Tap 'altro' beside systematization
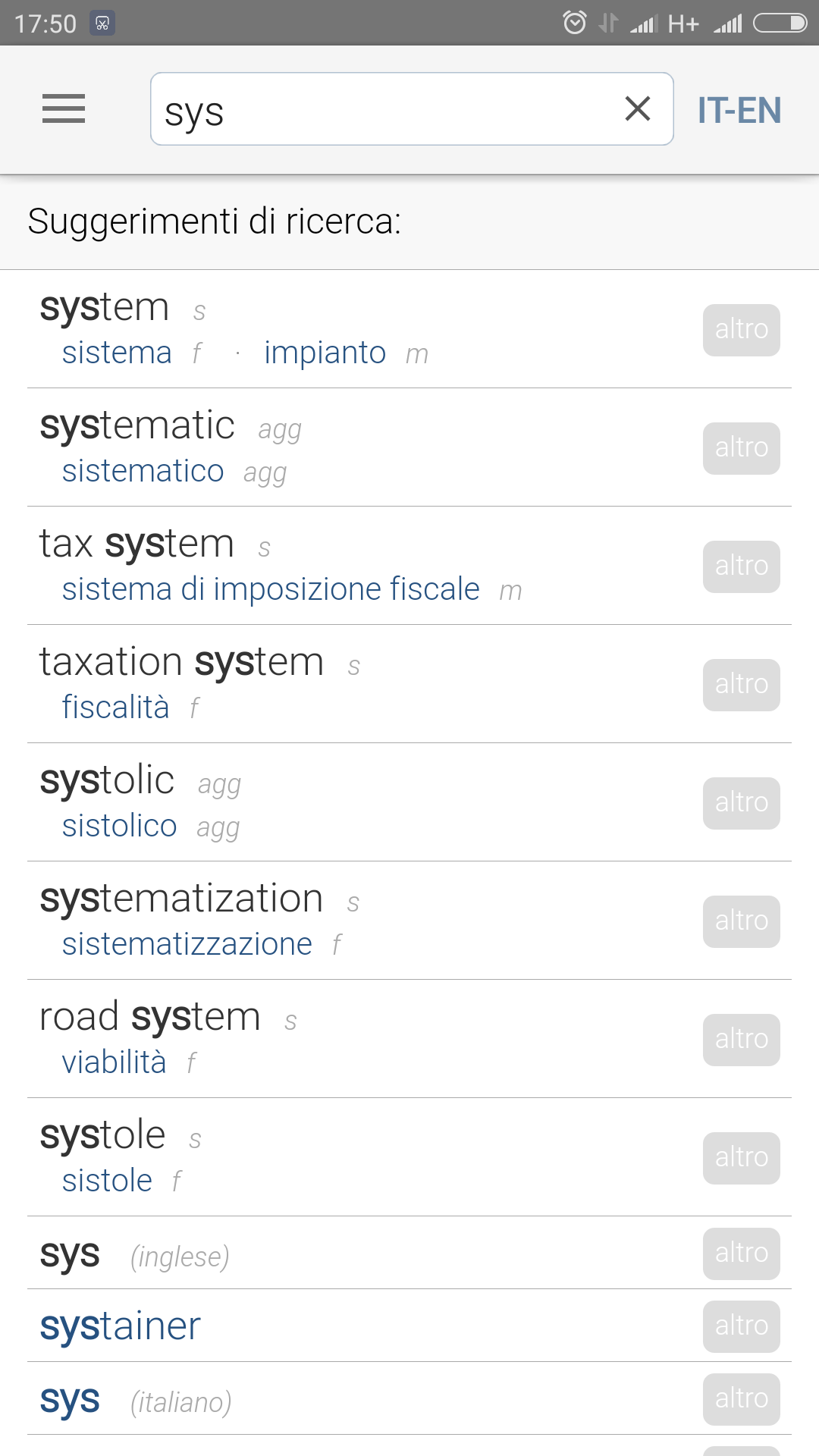Viewport: 819px width, 1456px height. (x=742, y=921)
